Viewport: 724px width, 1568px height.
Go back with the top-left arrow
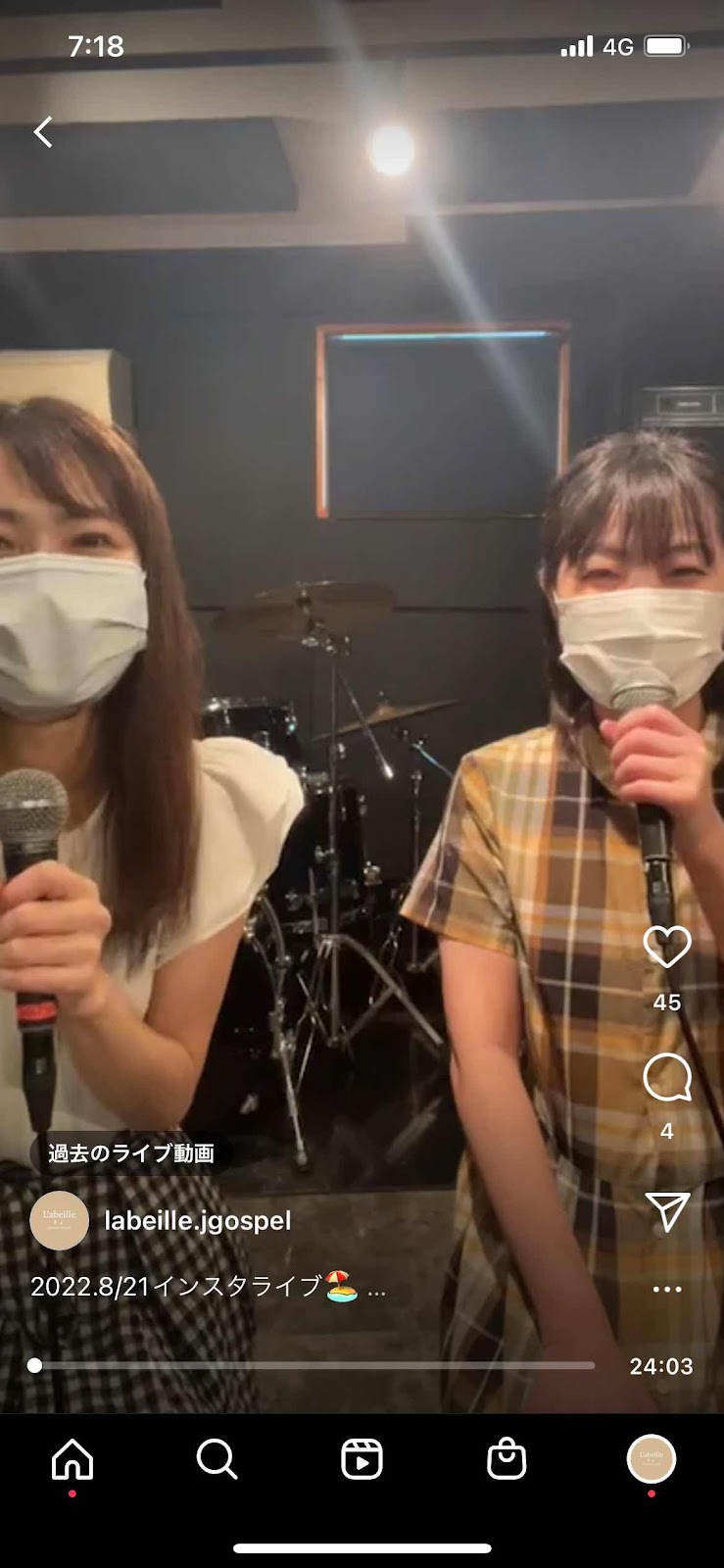pyautogui.click(x=43, y=131)
